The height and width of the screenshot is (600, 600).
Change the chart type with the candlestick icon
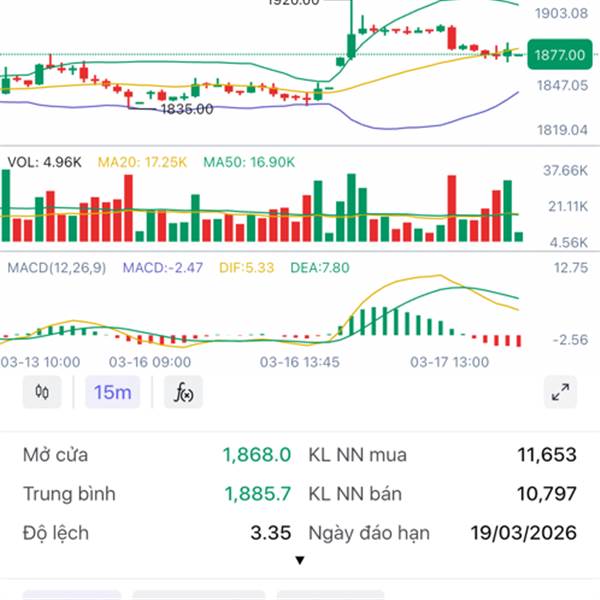pos(42,392)
